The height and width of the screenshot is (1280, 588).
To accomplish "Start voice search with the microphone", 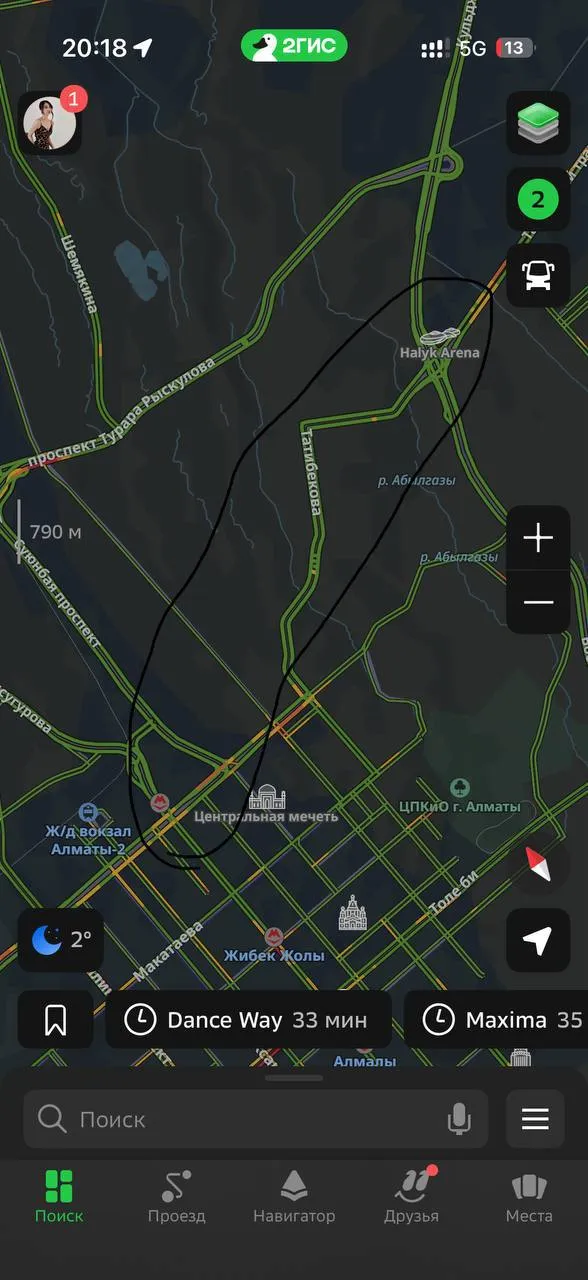I will click(459, 1119).
